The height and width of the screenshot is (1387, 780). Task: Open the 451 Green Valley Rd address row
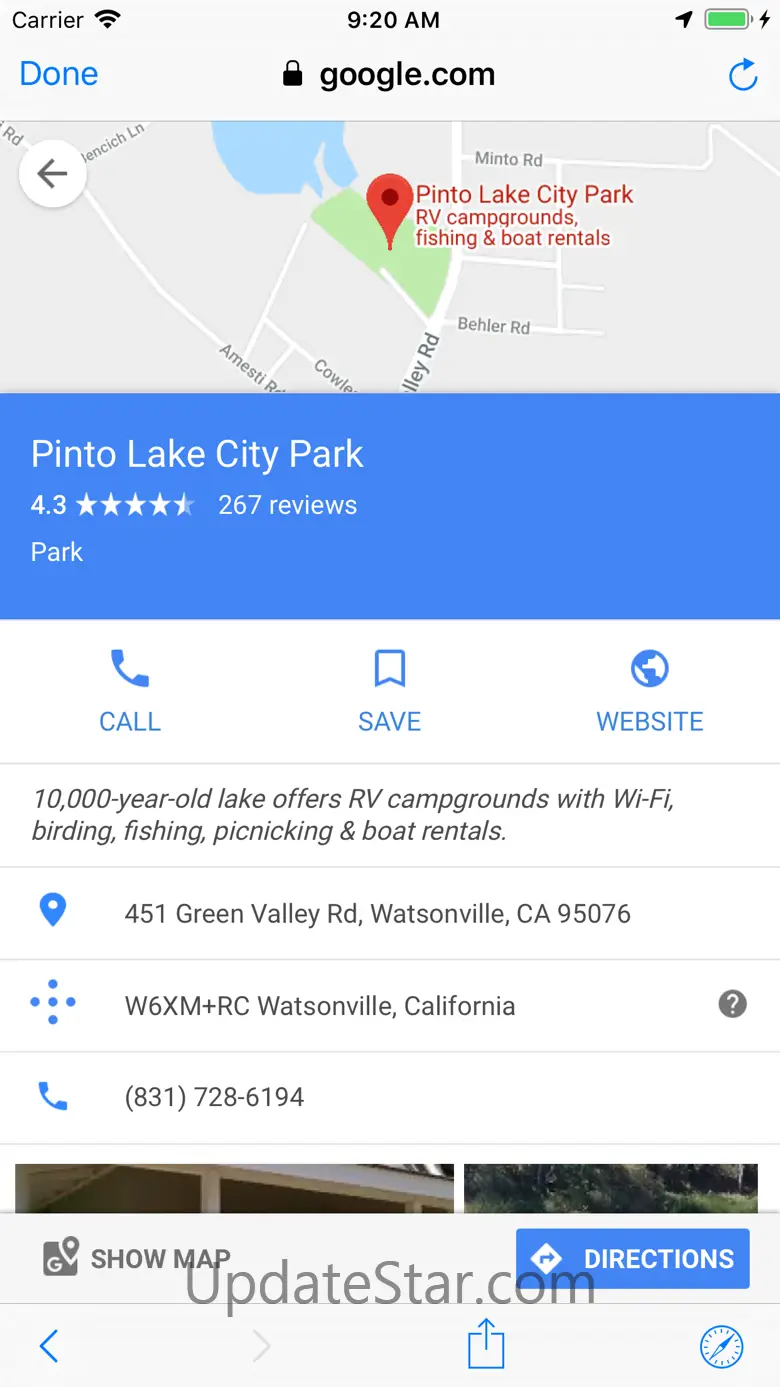tap(377, 914)
